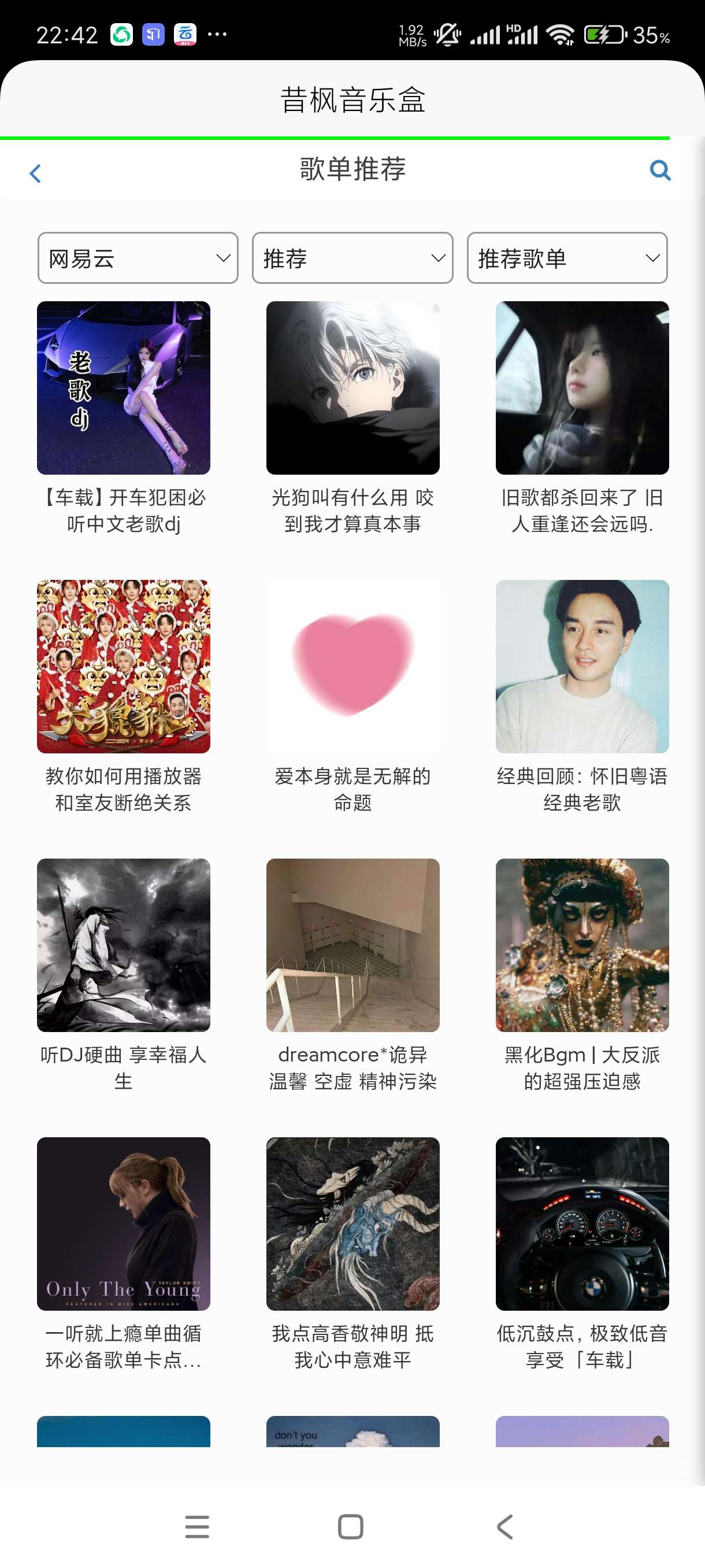View 经典回顾：怀旧粤语经典老歌 playlist

pos(582,667)
